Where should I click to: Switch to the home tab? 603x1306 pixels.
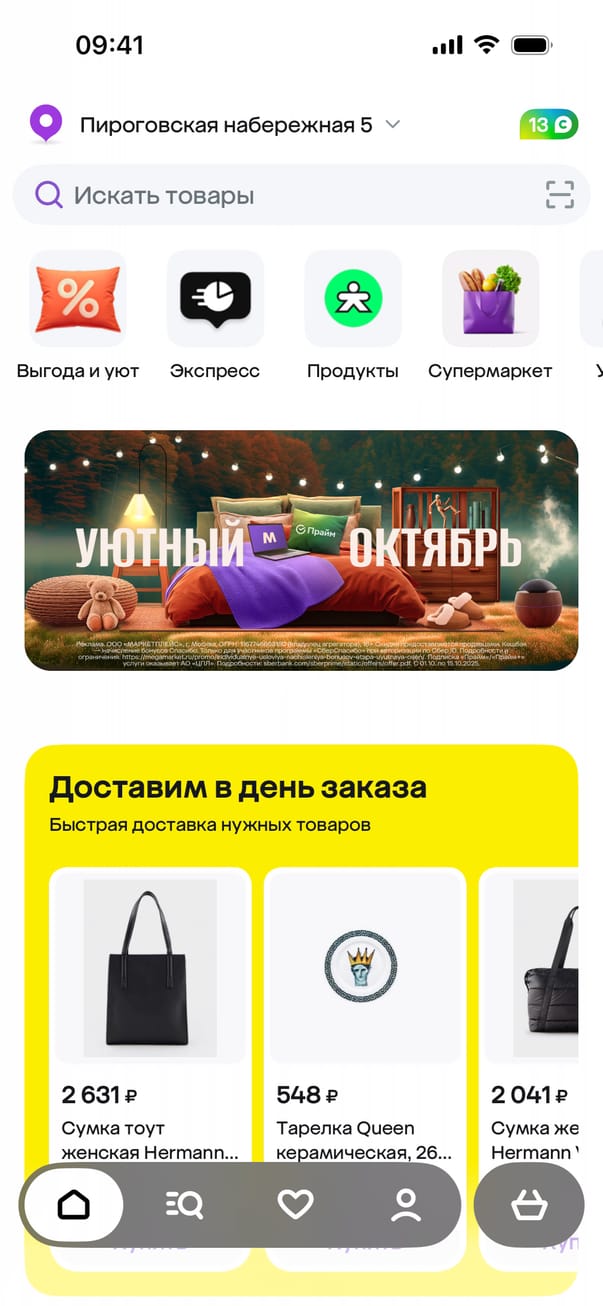(x=73, y=1205)
